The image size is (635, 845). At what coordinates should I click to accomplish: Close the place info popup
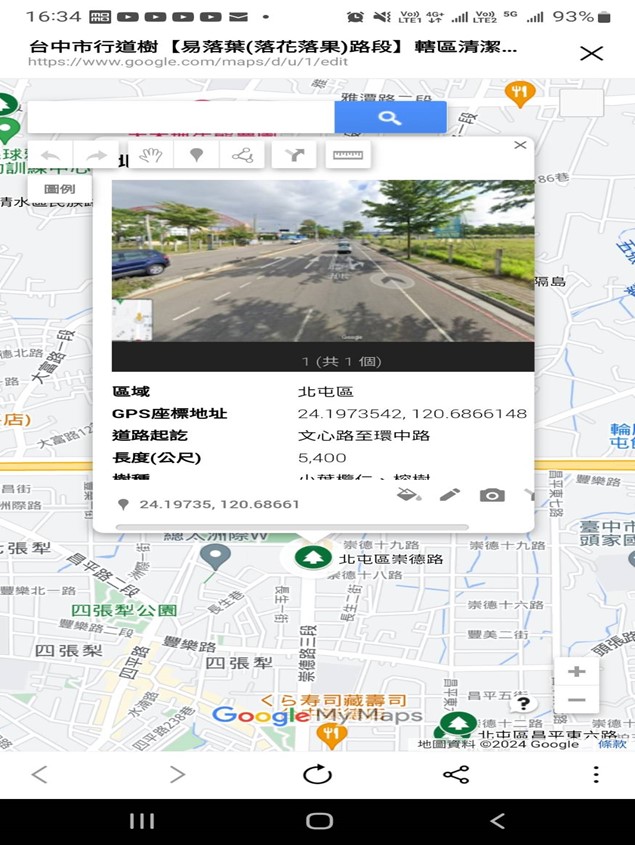point(520,145)
